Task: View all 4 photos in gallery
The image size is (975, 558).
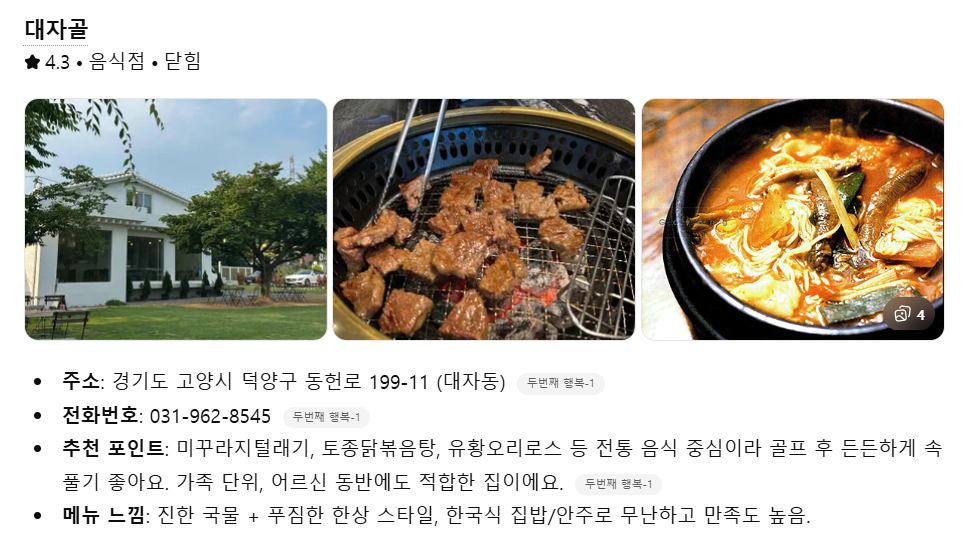Action: pos(910,315)
